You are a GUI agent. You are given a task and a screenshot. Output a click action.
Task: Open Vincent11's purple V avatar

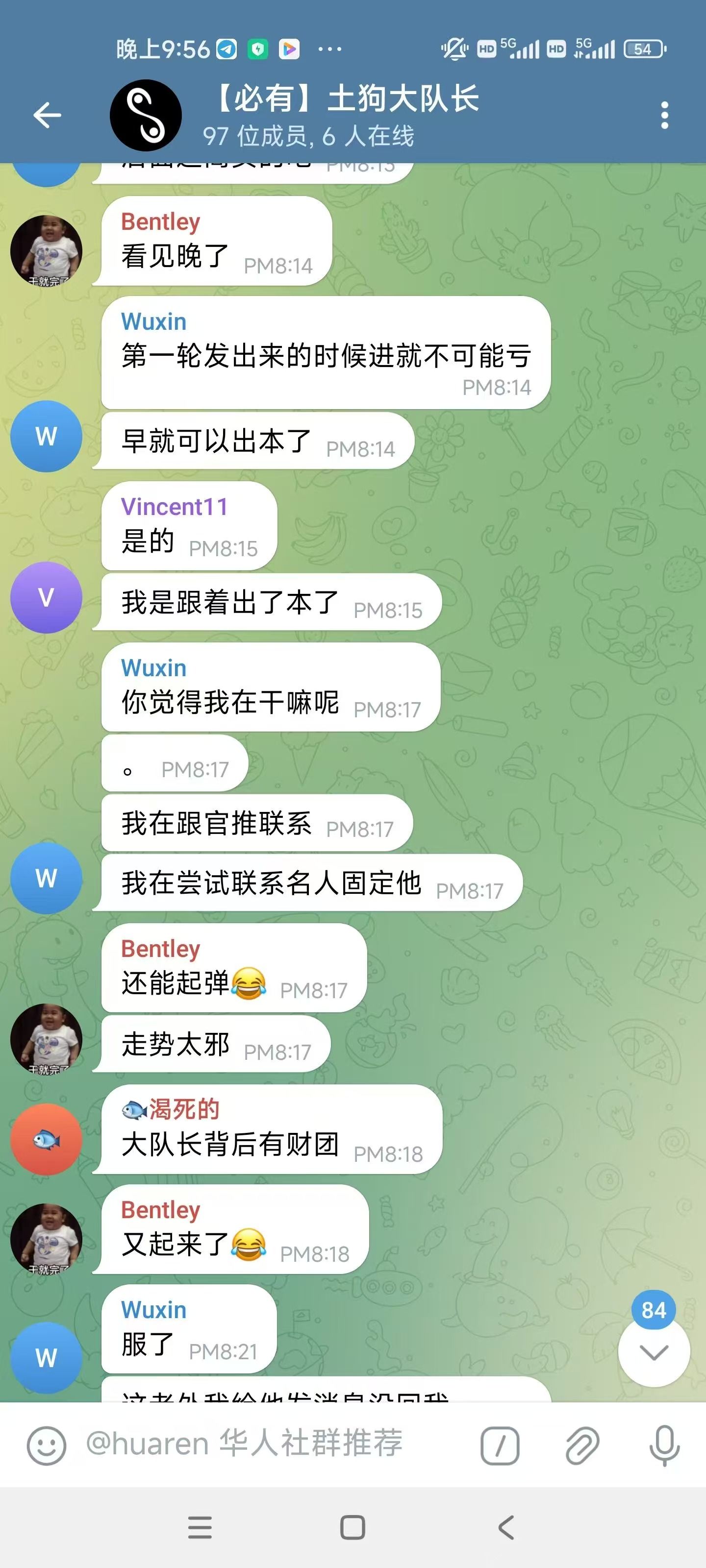click(46, 597)
